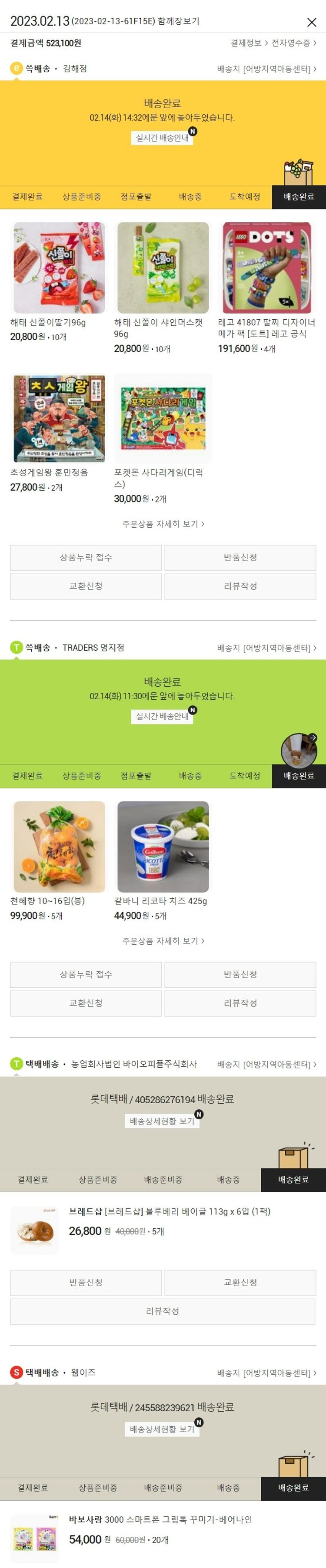Open 실시간 배송안내 for TRADERS 명지점
Viewport: 326px width, 1568px height.
[162, 716]
